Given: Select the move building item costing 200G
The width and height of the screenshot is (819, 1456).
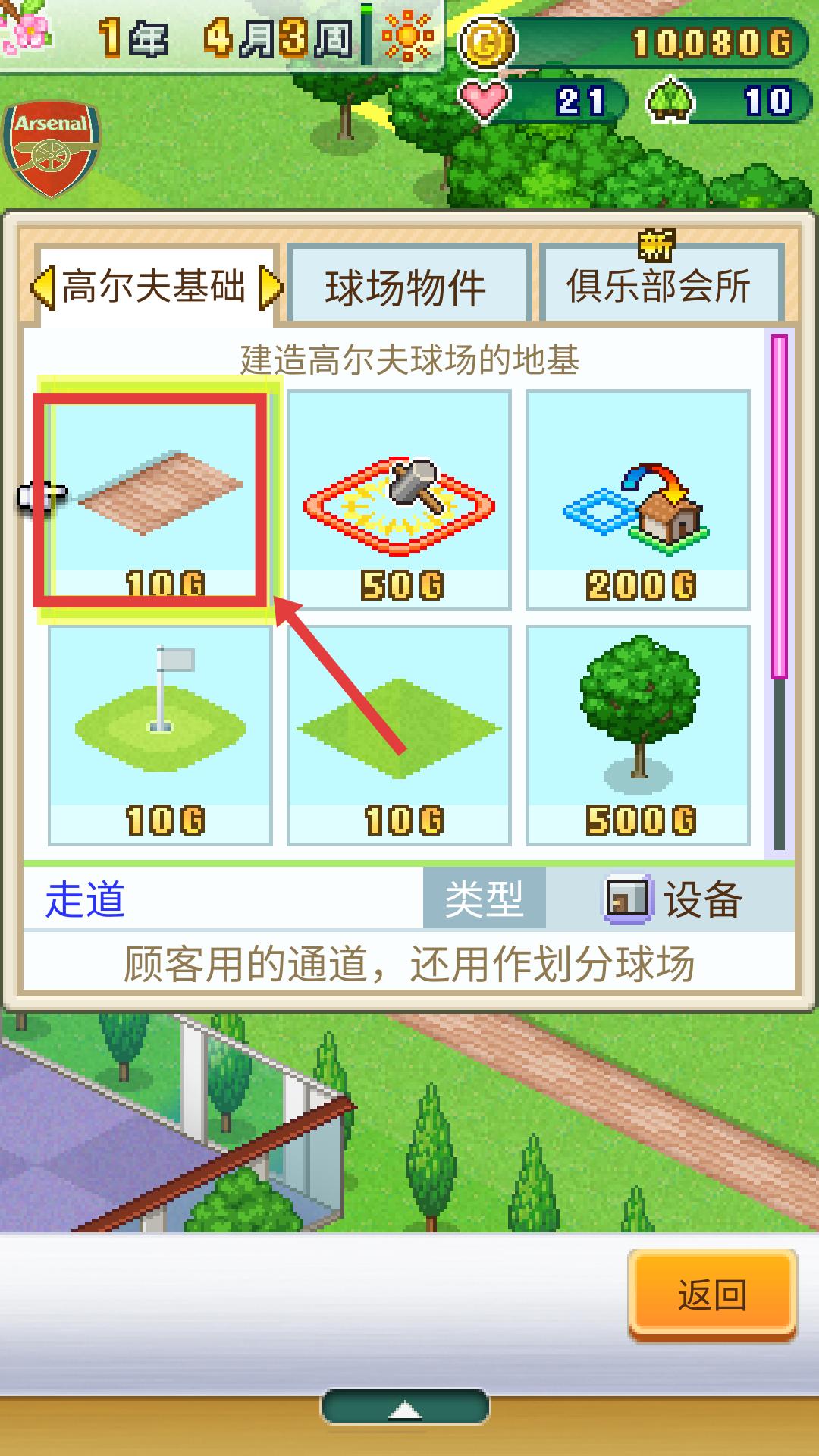Looking at the screenshot, I should point(638,499).
